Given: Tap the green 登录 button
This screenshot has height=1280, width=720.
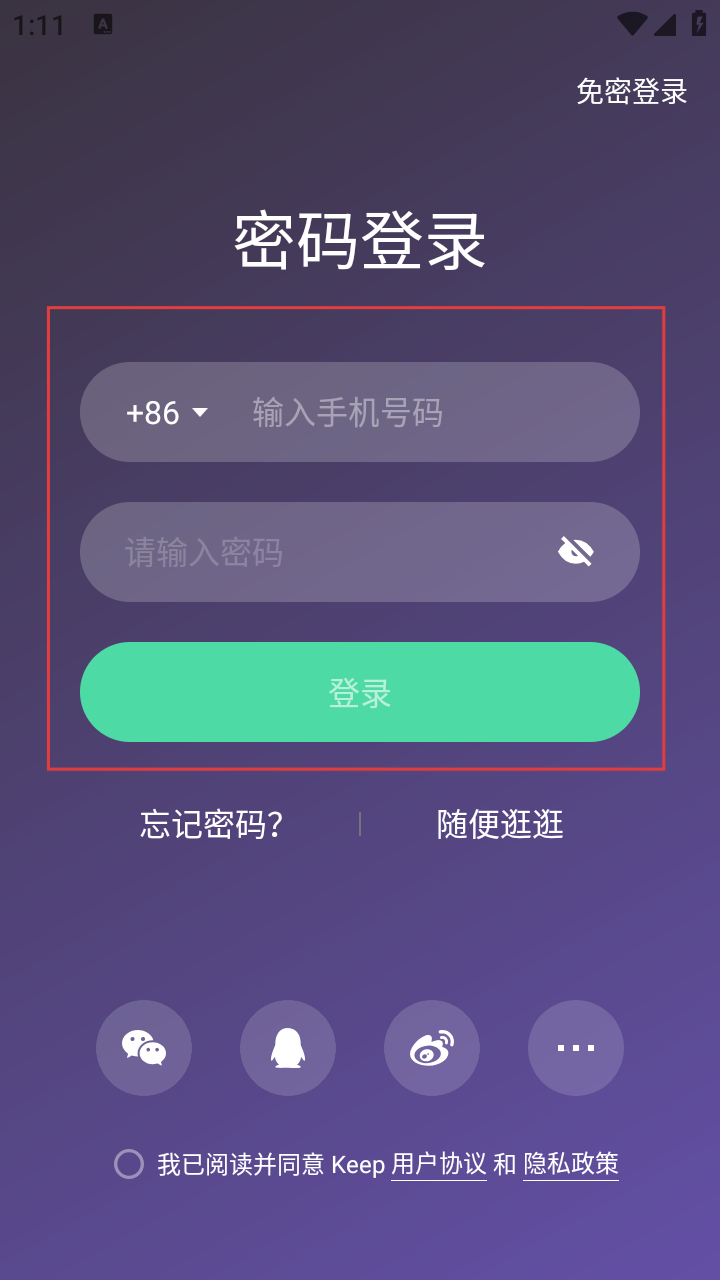Looking at the screenshot, I should (360, 692).
